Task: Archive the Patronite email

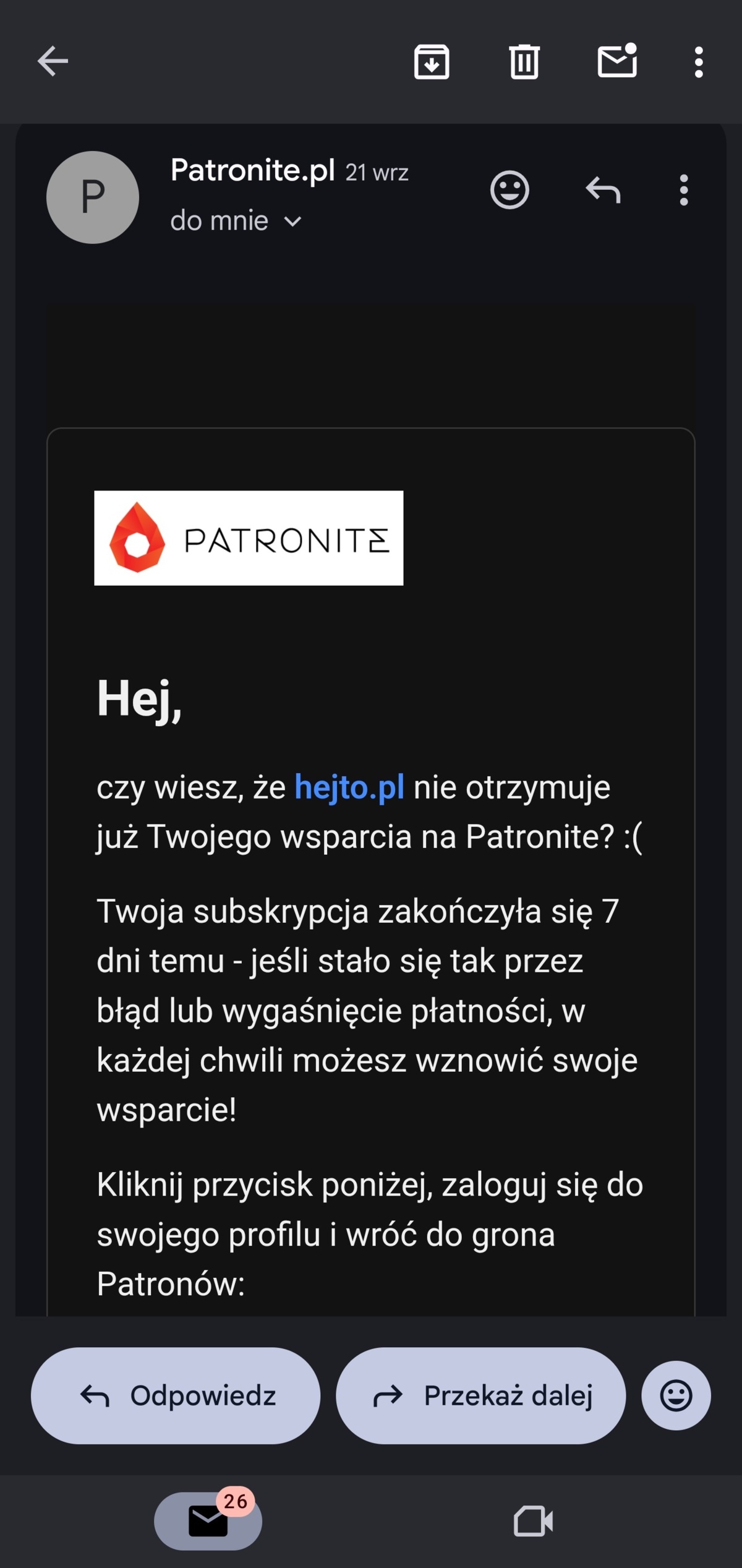Action: 432,62
